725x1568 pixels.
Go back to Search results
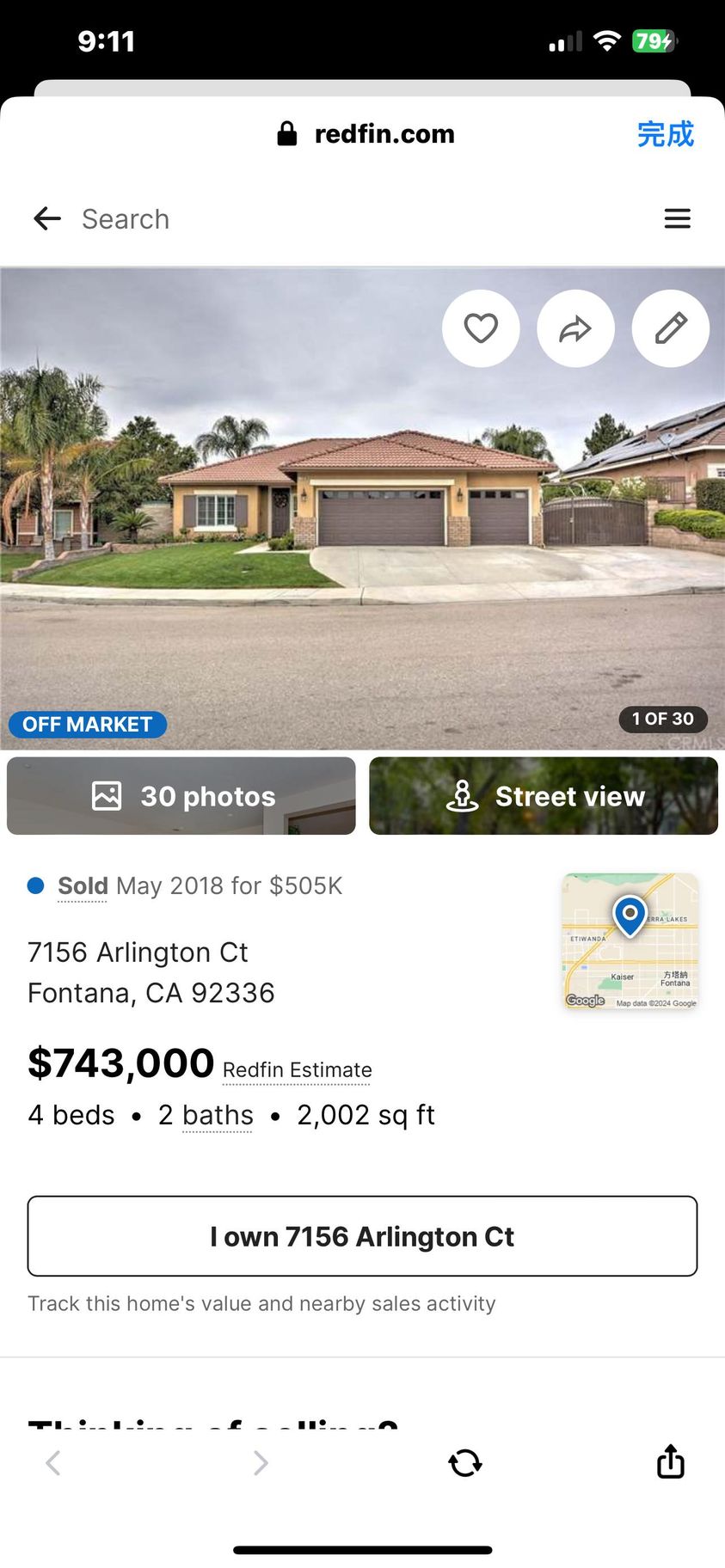click(48, 219)
